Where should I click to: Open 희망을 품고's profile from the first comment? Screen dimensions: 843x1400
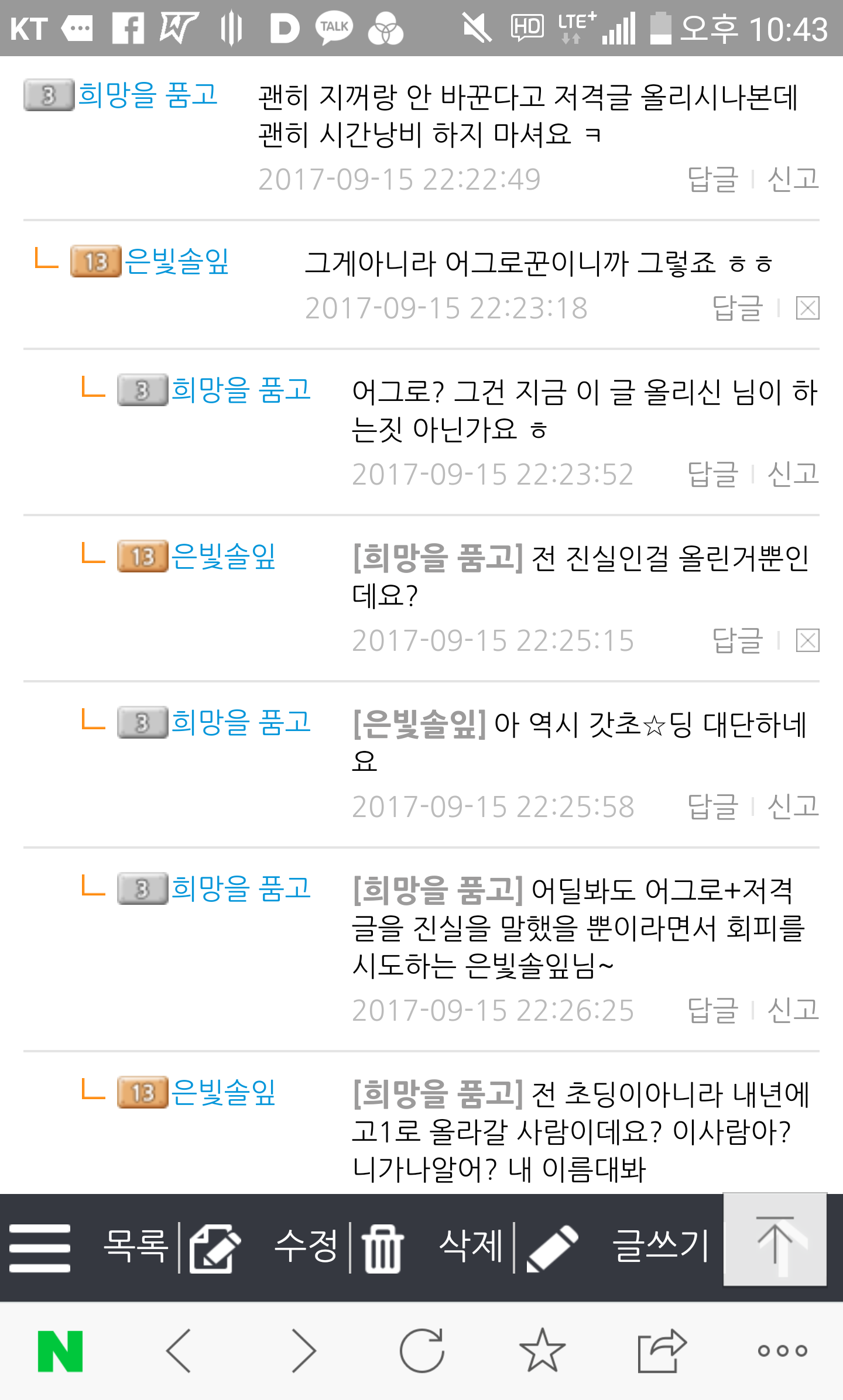(x=148, y=95)
